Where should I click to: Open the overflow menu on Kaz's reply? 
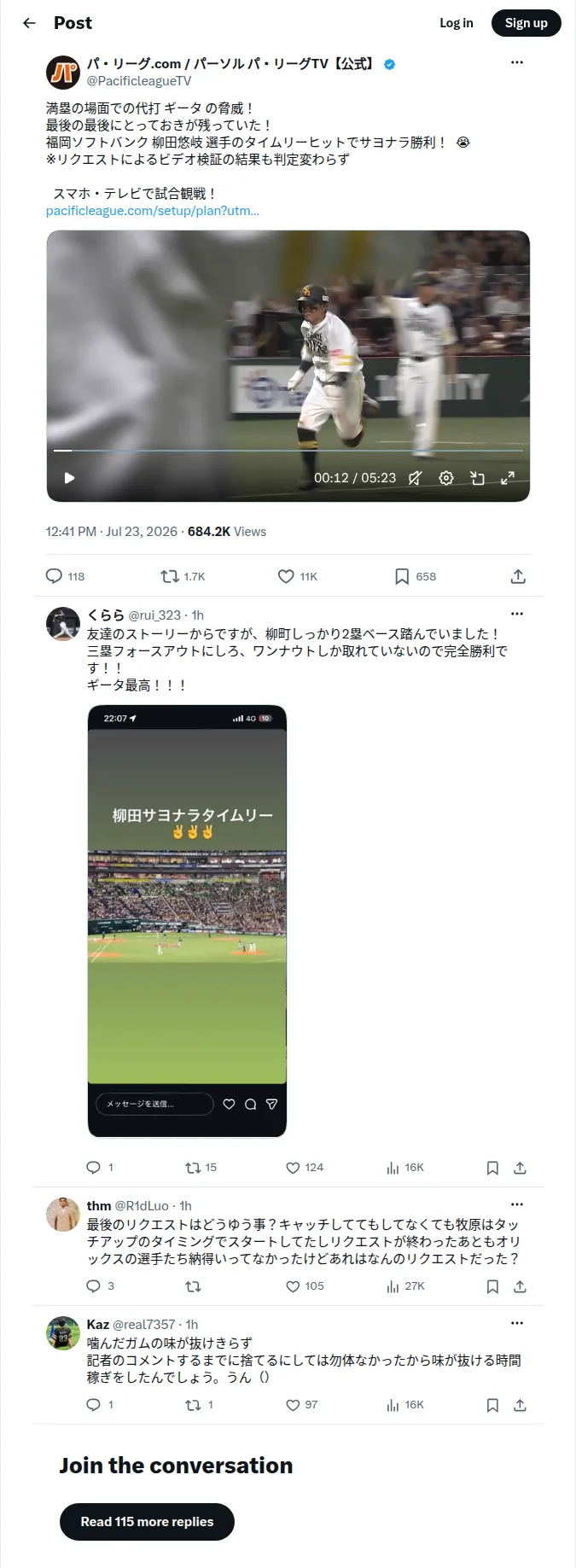pyautogui.click(x=516, y=1323)
